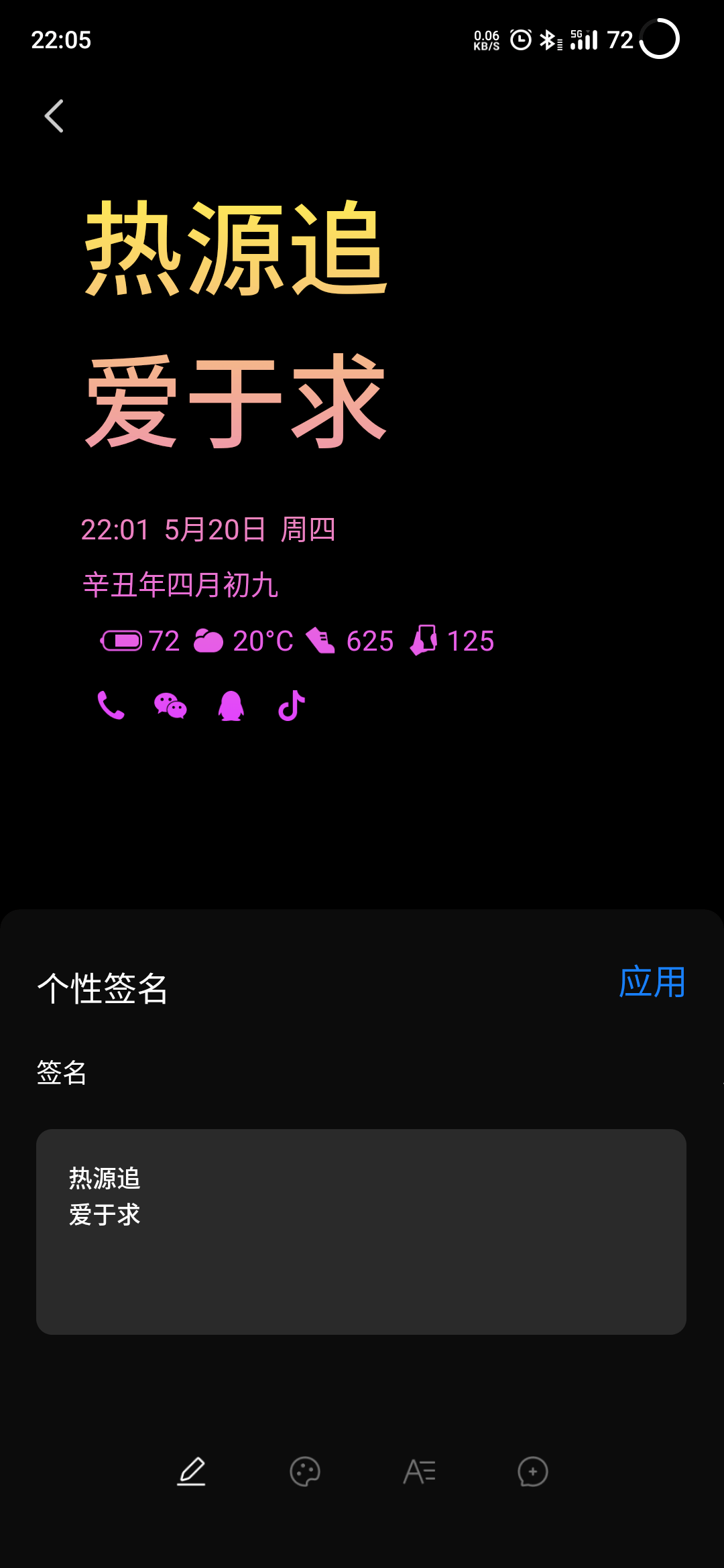The width and height of the screenshot is (724, 1568).
Task: Select the pencil signature edit tab
Action: point(191,1472)
